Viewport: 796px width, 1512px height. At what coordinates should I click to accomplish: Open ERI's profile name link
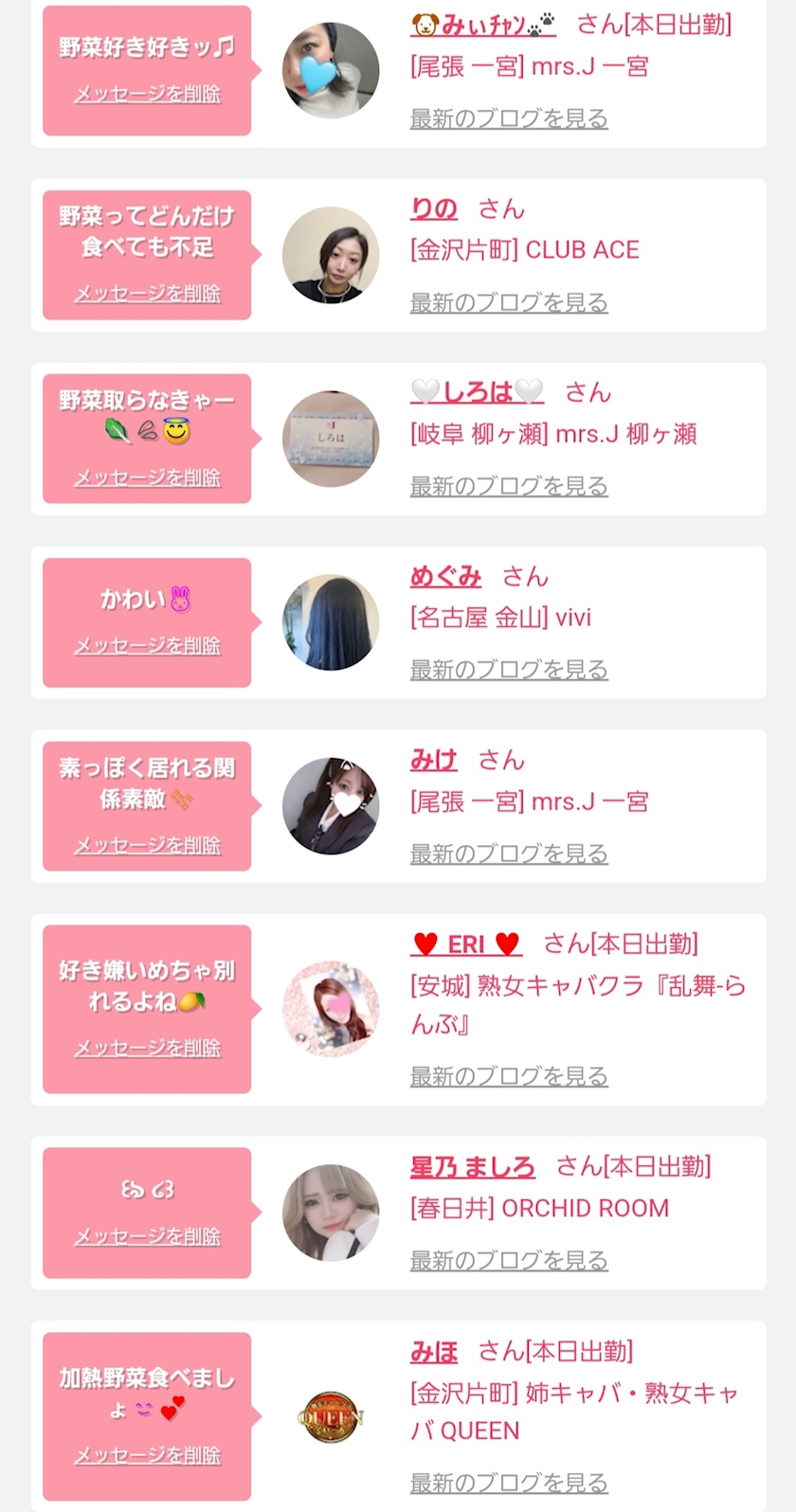point(466,944)
